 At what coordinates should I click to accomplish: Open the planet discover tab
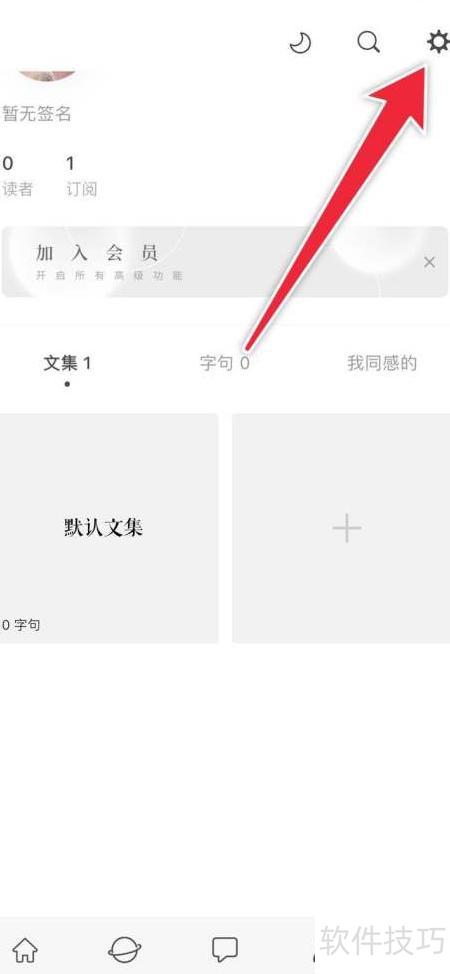[124, 949]
